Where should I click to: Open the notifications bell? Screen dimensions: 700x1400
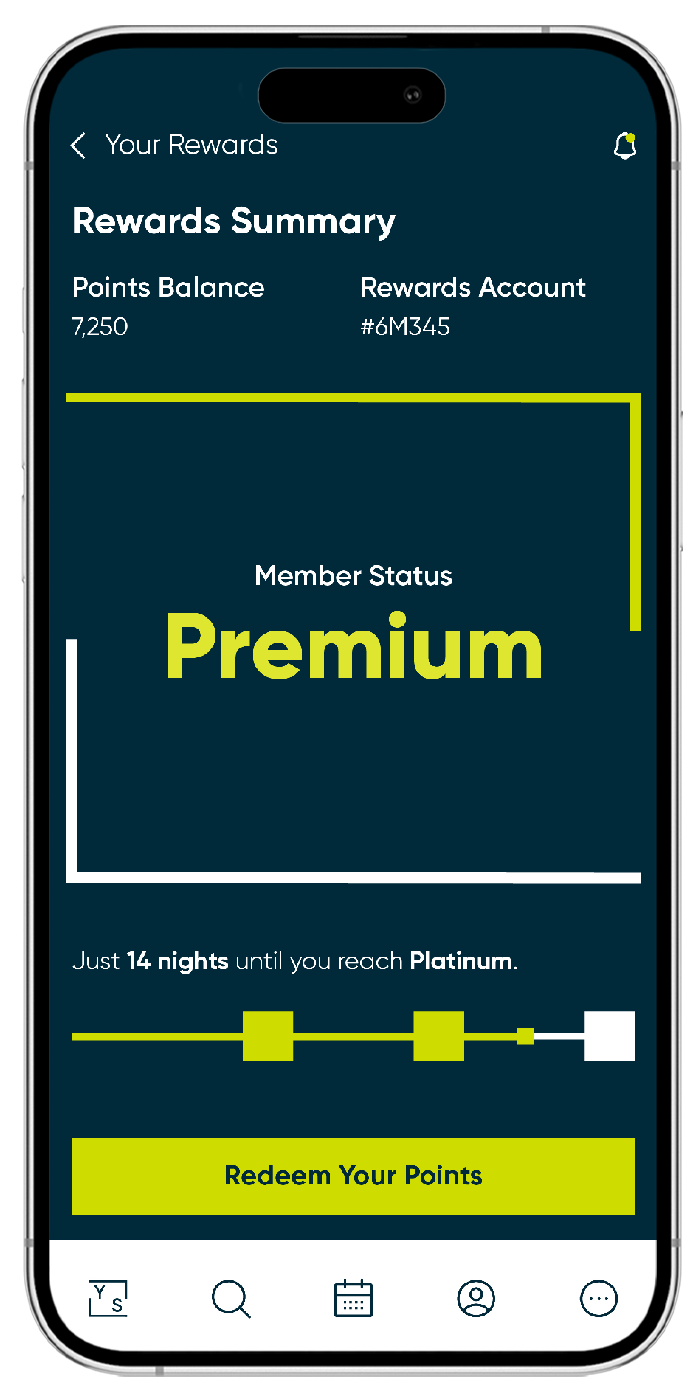tap(625, 146)
